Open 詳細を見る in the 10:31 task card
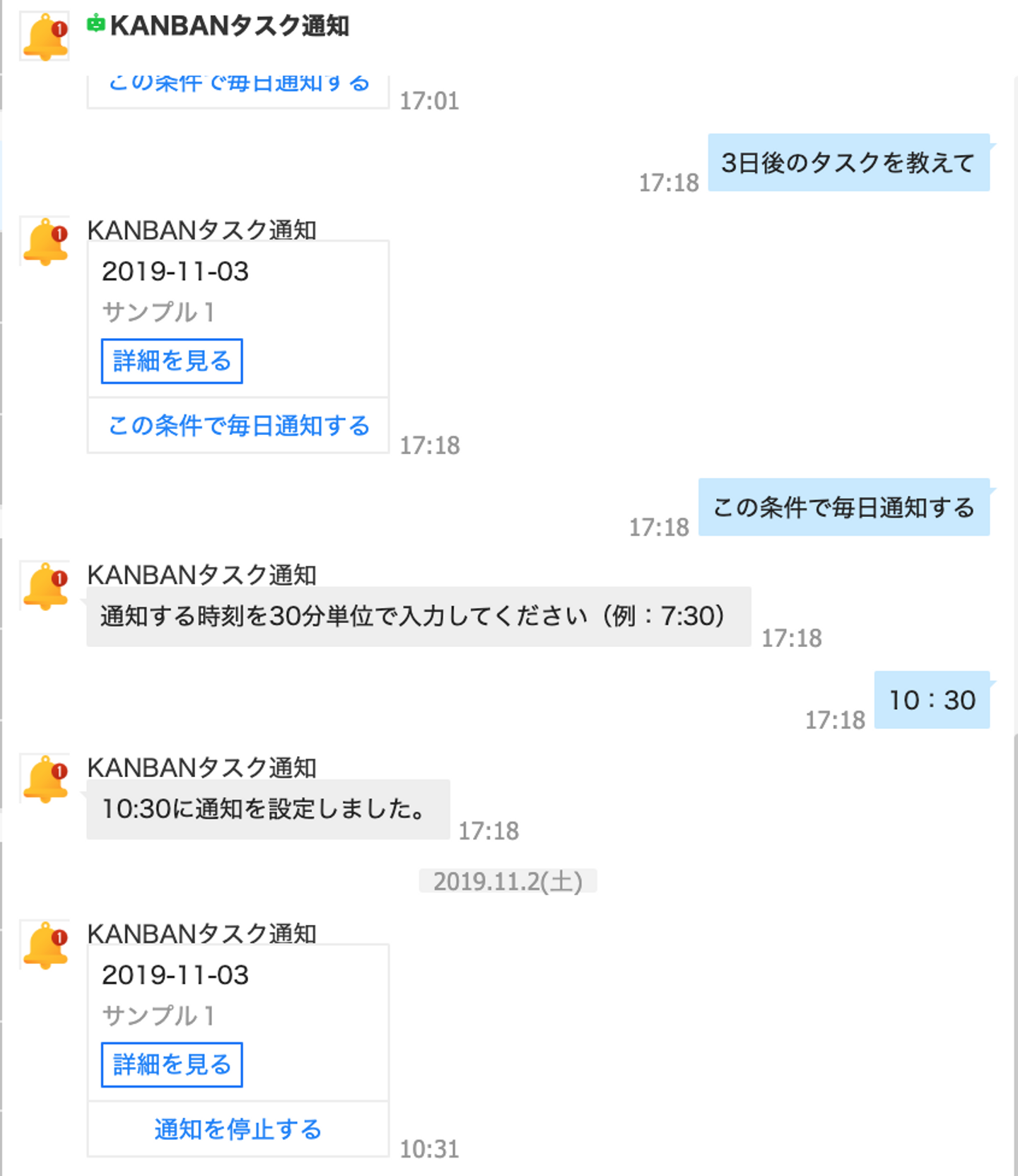Image resolution: width=1018 pixels, height=1176 pixels. [x=172, y=1065]
